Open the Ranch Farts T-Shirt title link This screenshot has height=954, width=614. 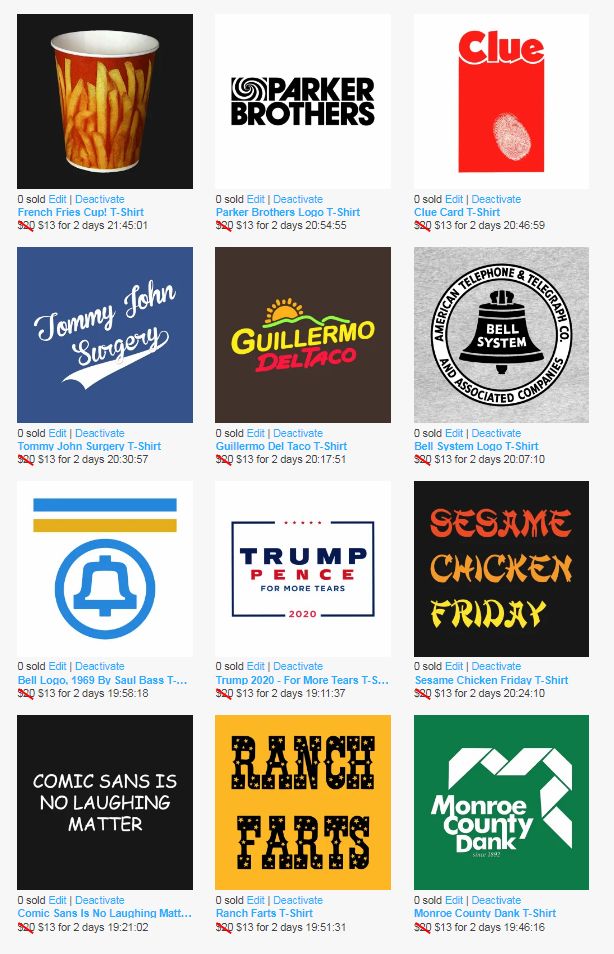[266, 913]
